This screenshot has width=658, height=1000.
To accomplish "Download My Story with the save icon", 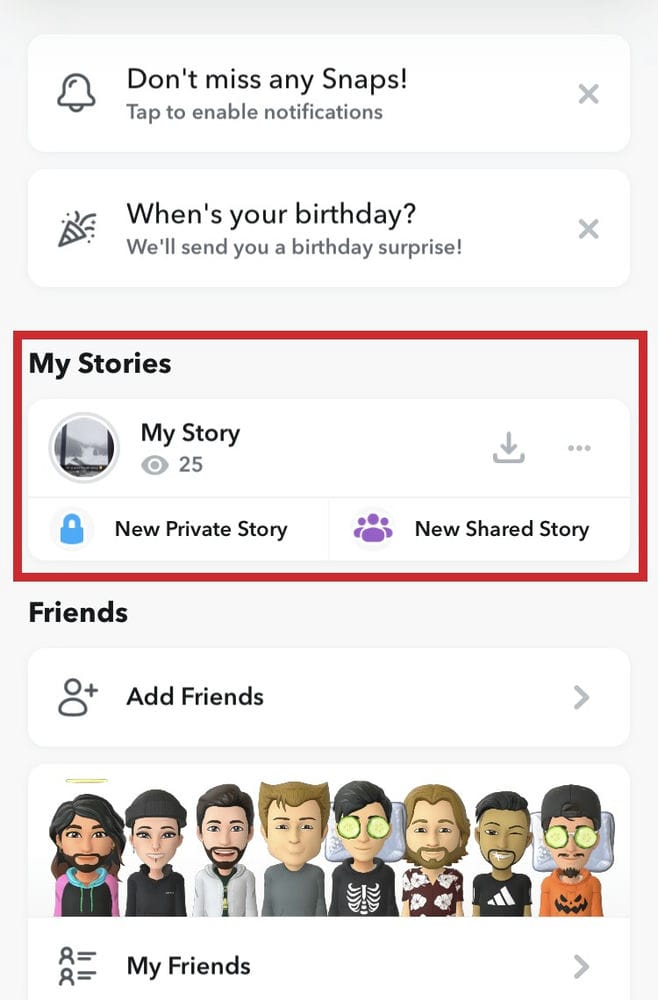I will pyautogui.click(x=509, y=448).
